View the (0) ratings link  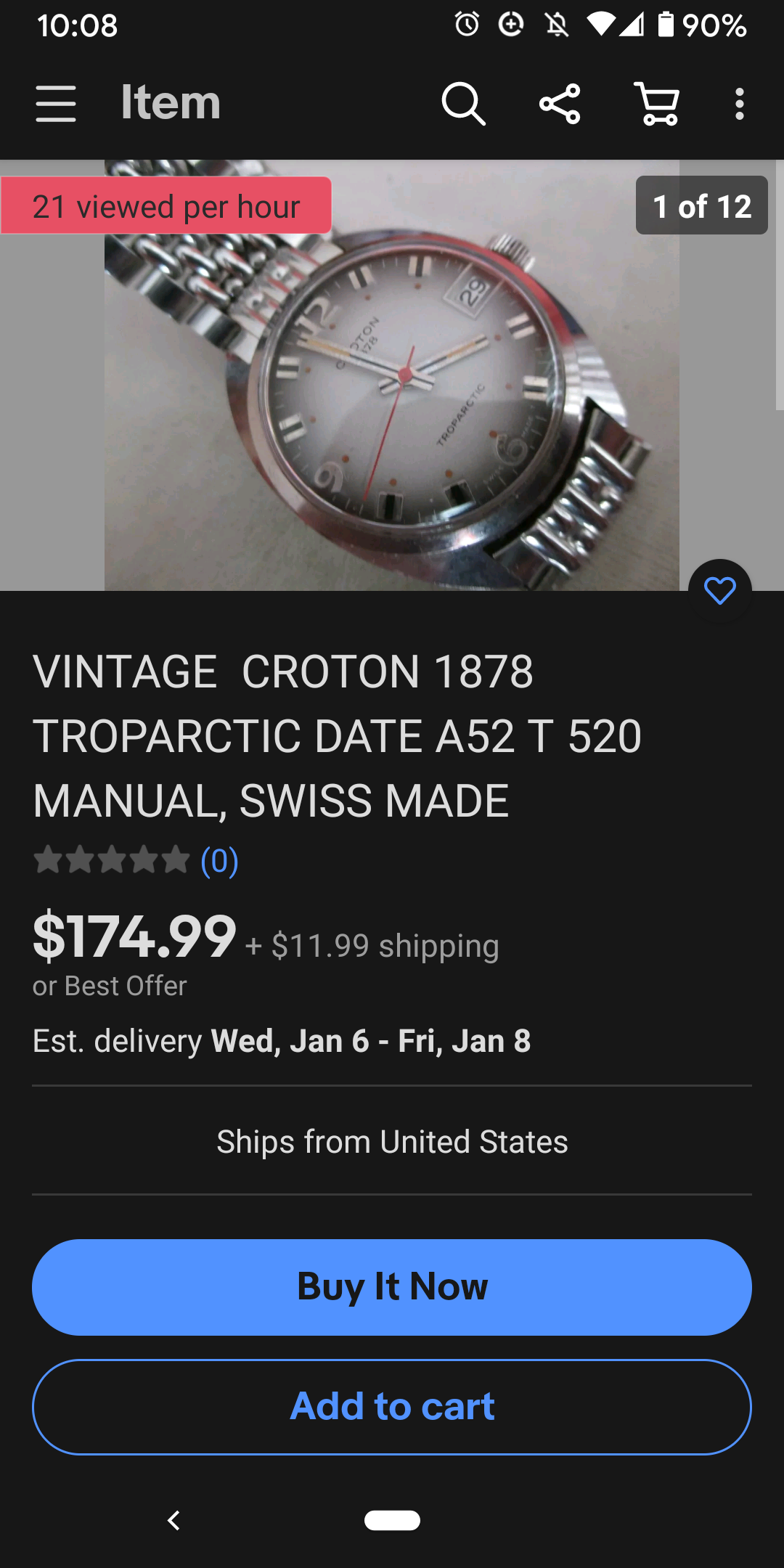219,861
